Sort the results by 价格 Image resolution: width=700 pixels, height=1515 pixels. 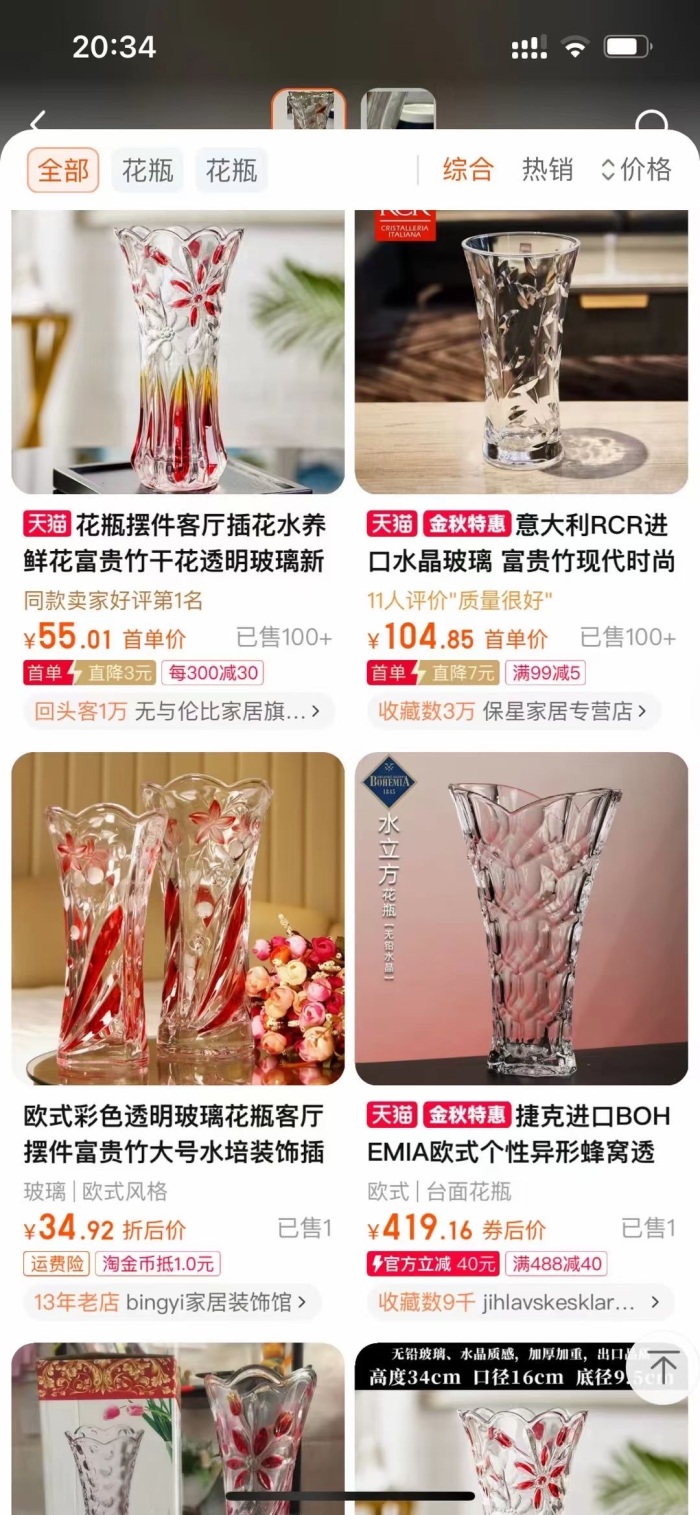click(636, 170)
